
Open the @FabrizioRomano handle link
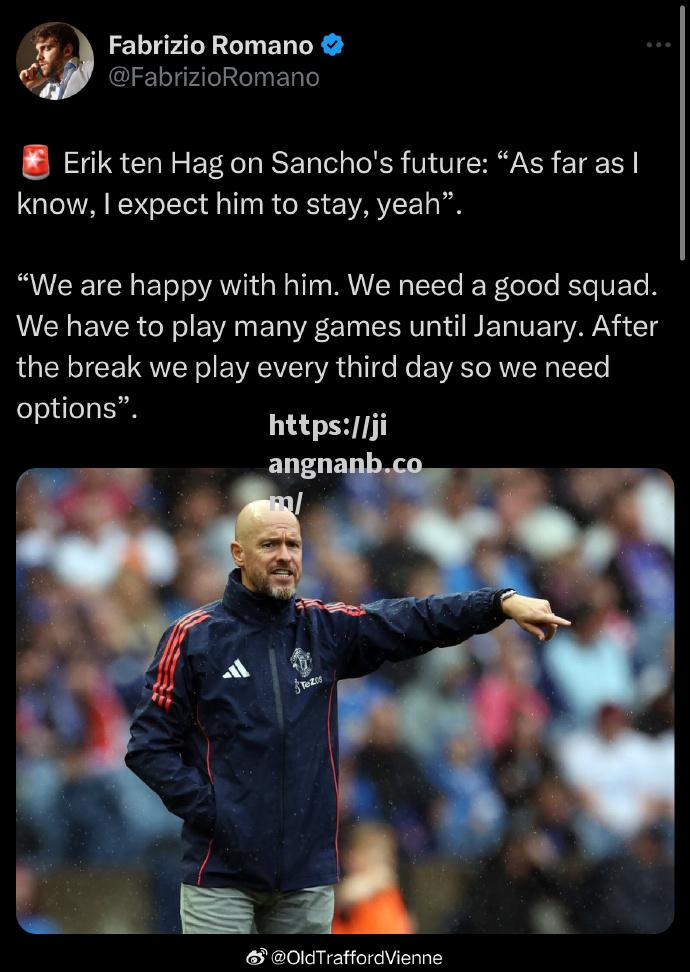[x=213, y=77]
